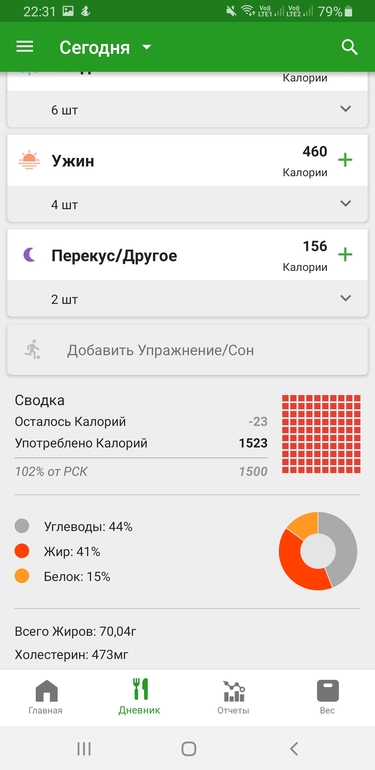The width and height of the screenshot is (375, 770).
Task: Tap the search magnifier icon
Action: click(x=349, y=48)
